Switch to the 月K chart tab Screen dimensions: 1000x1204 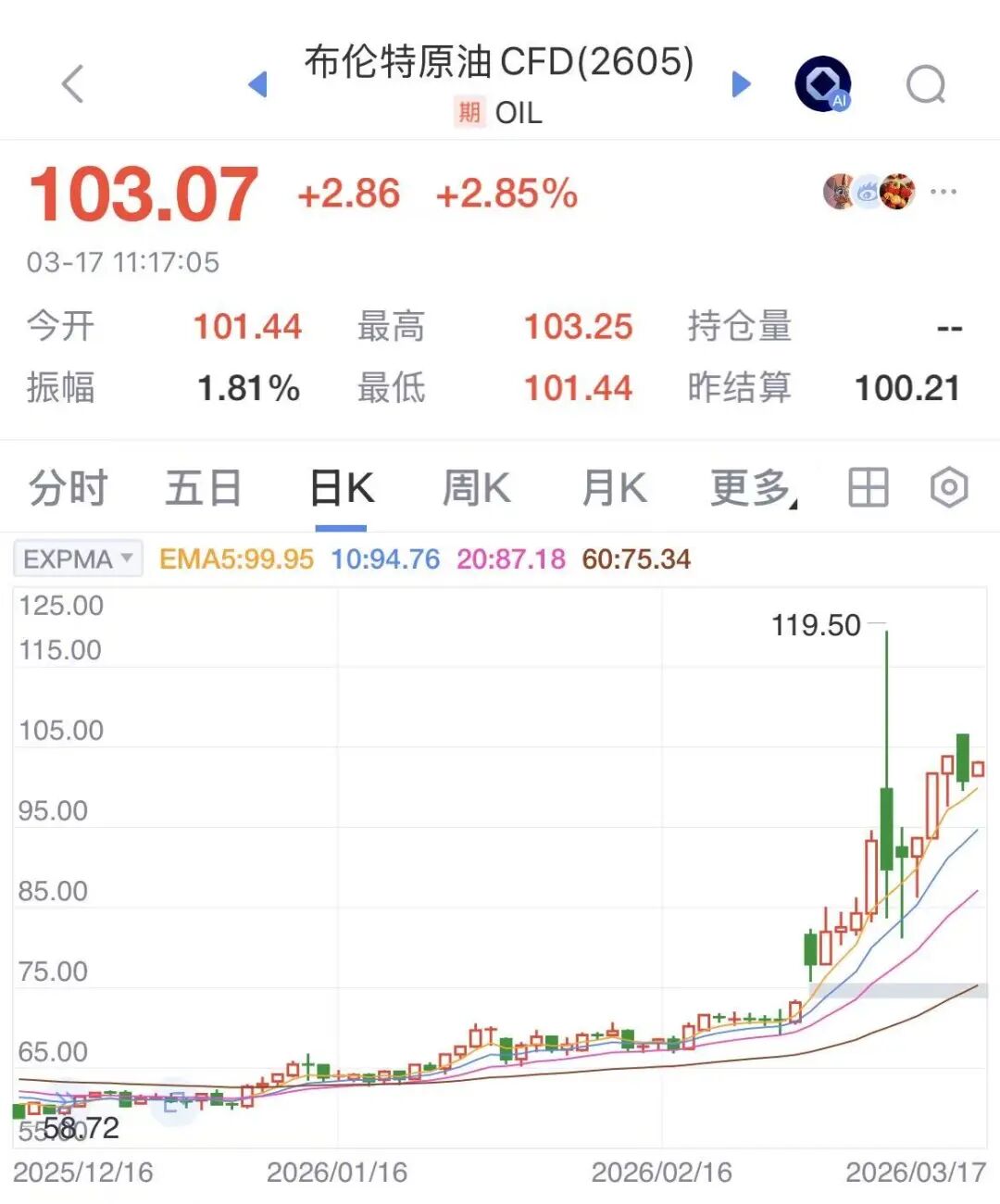pos(613,488)
